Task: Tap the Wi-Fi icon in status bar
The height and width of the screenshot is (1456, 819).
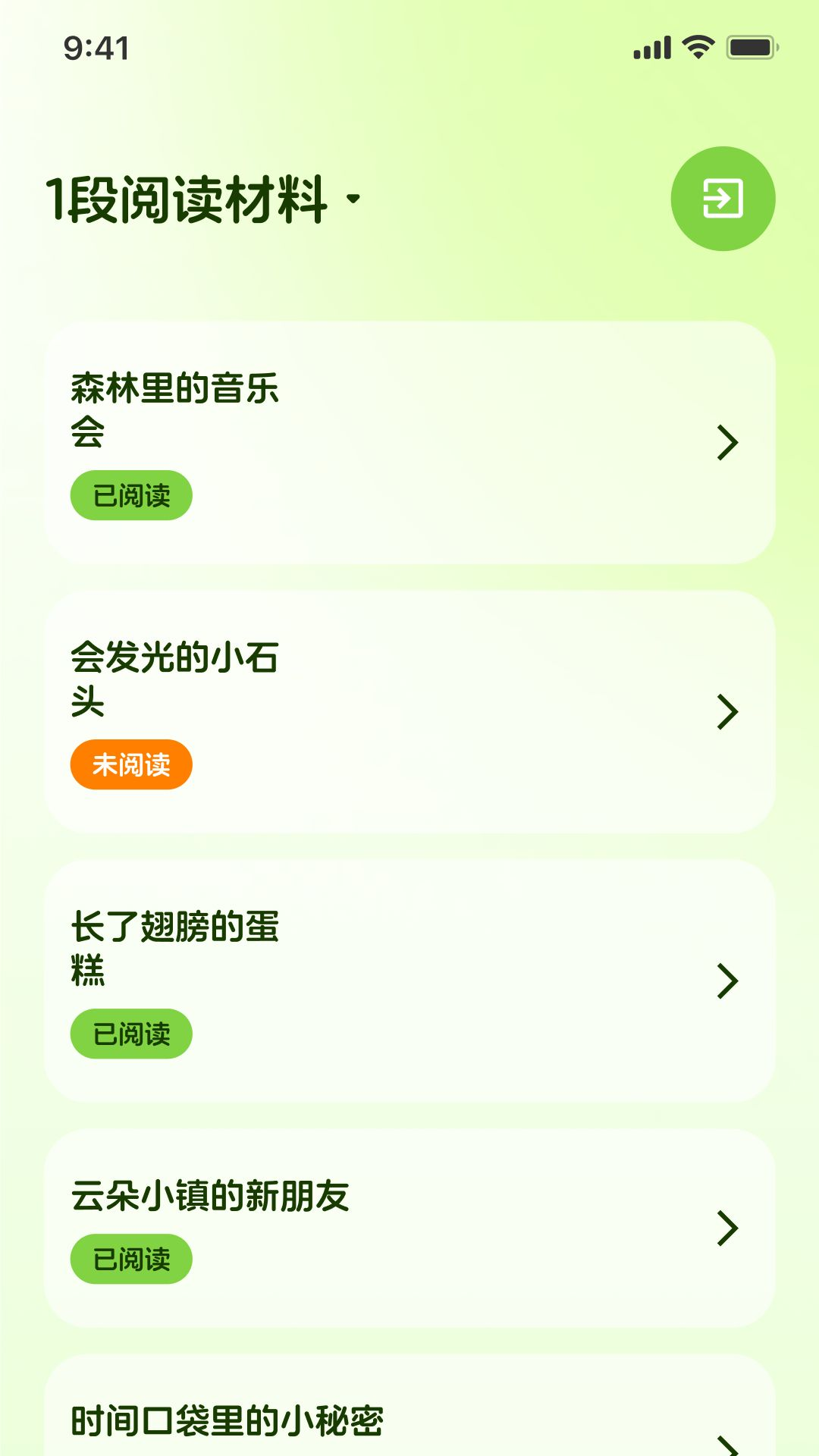Action: [x=695, y=47]
